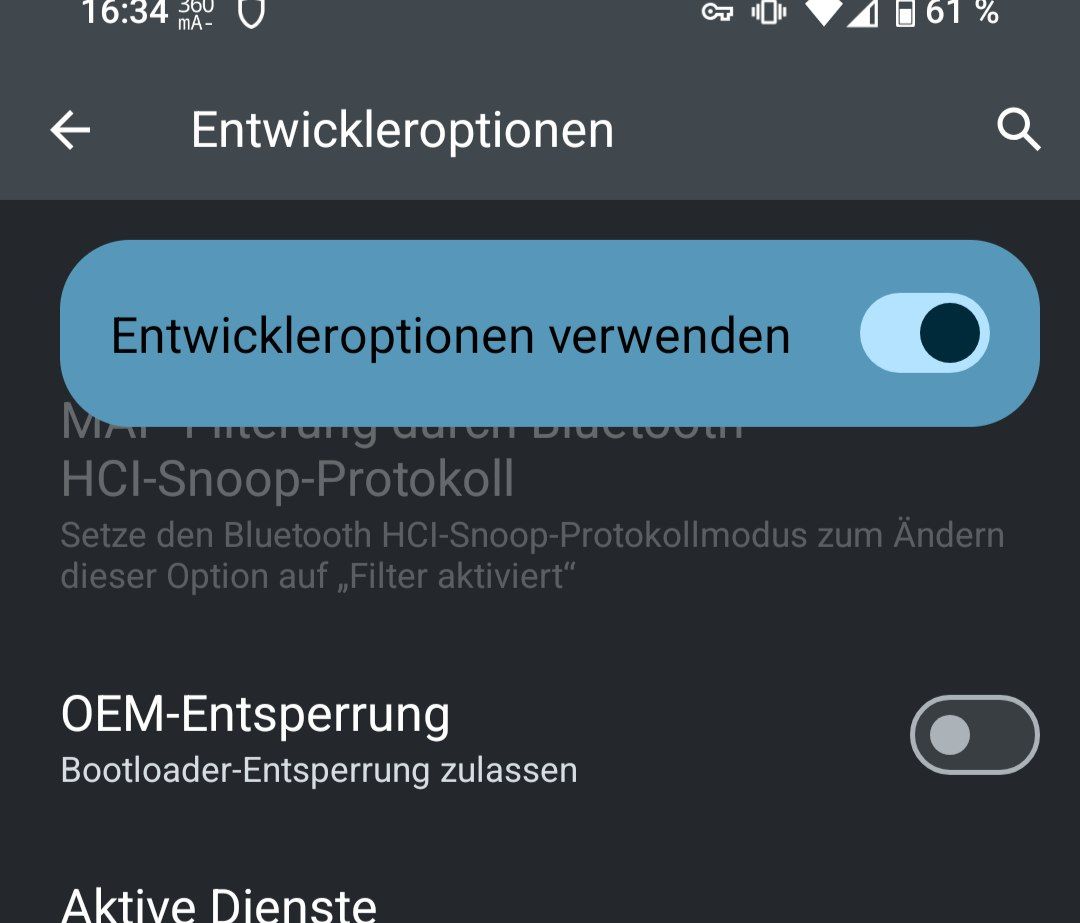1080x923 pixels.
Task: Open Aktive Dienste
Action: [220, 903]
